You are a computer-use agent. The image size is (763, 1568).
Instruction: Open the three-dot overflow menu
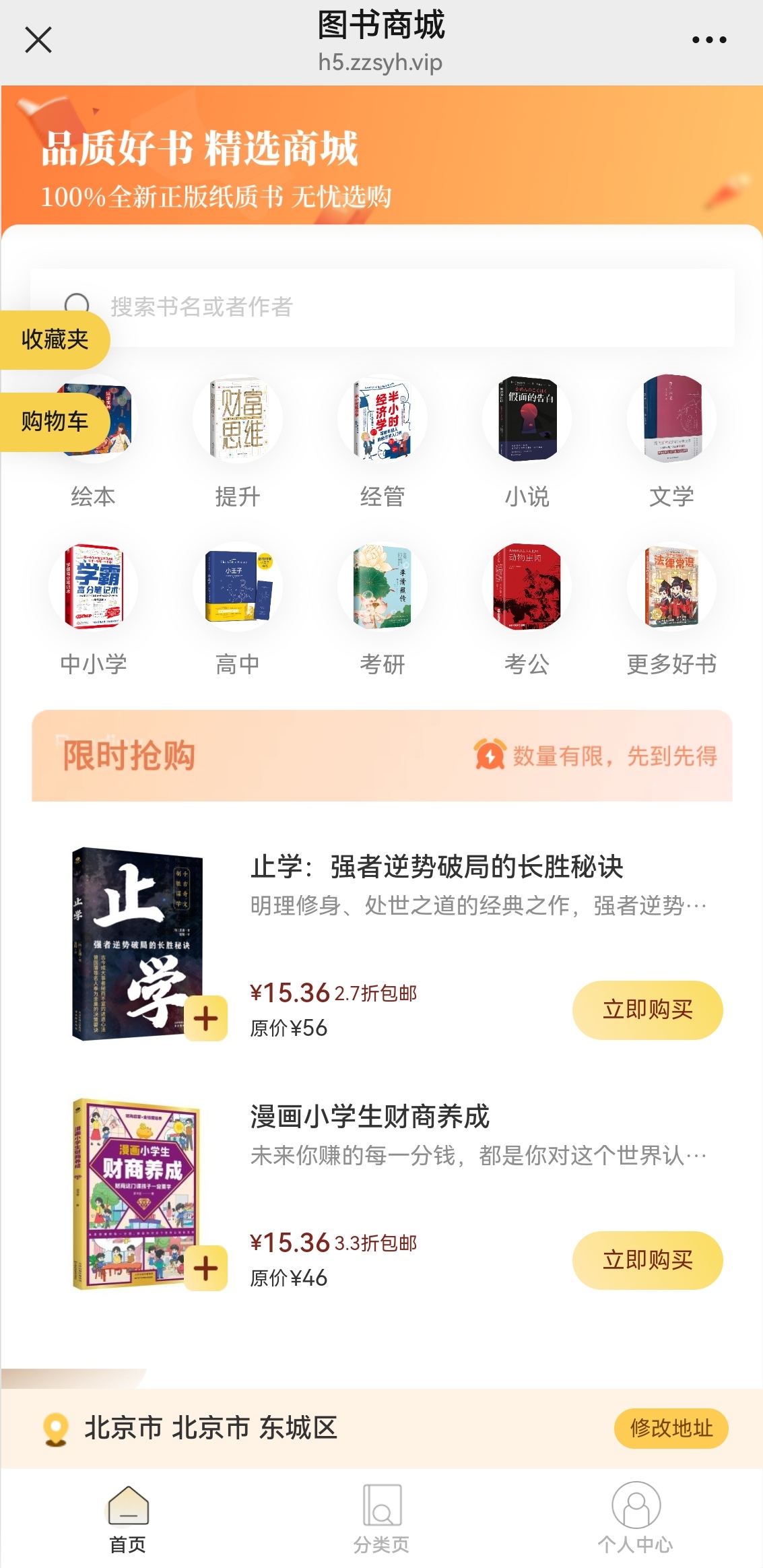(x=709, y=40)
